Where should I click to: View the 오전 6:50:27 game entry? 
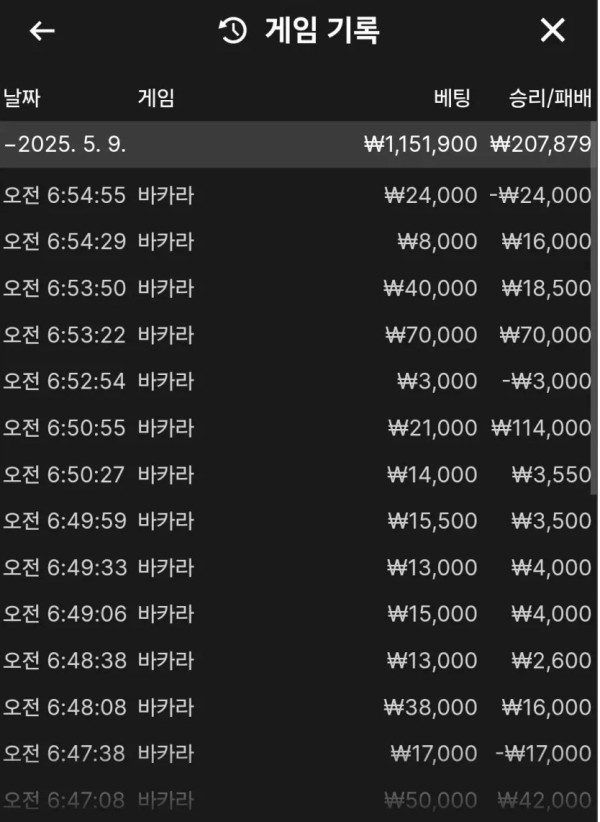click(x=297, y=474)
